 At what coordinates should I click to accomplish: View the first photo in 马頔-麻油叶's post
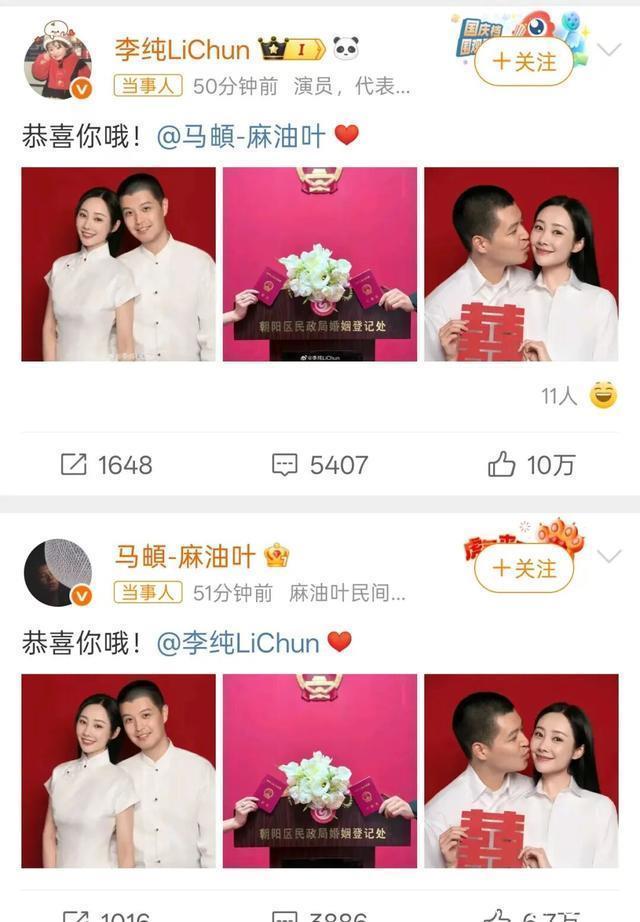point(118,770)
